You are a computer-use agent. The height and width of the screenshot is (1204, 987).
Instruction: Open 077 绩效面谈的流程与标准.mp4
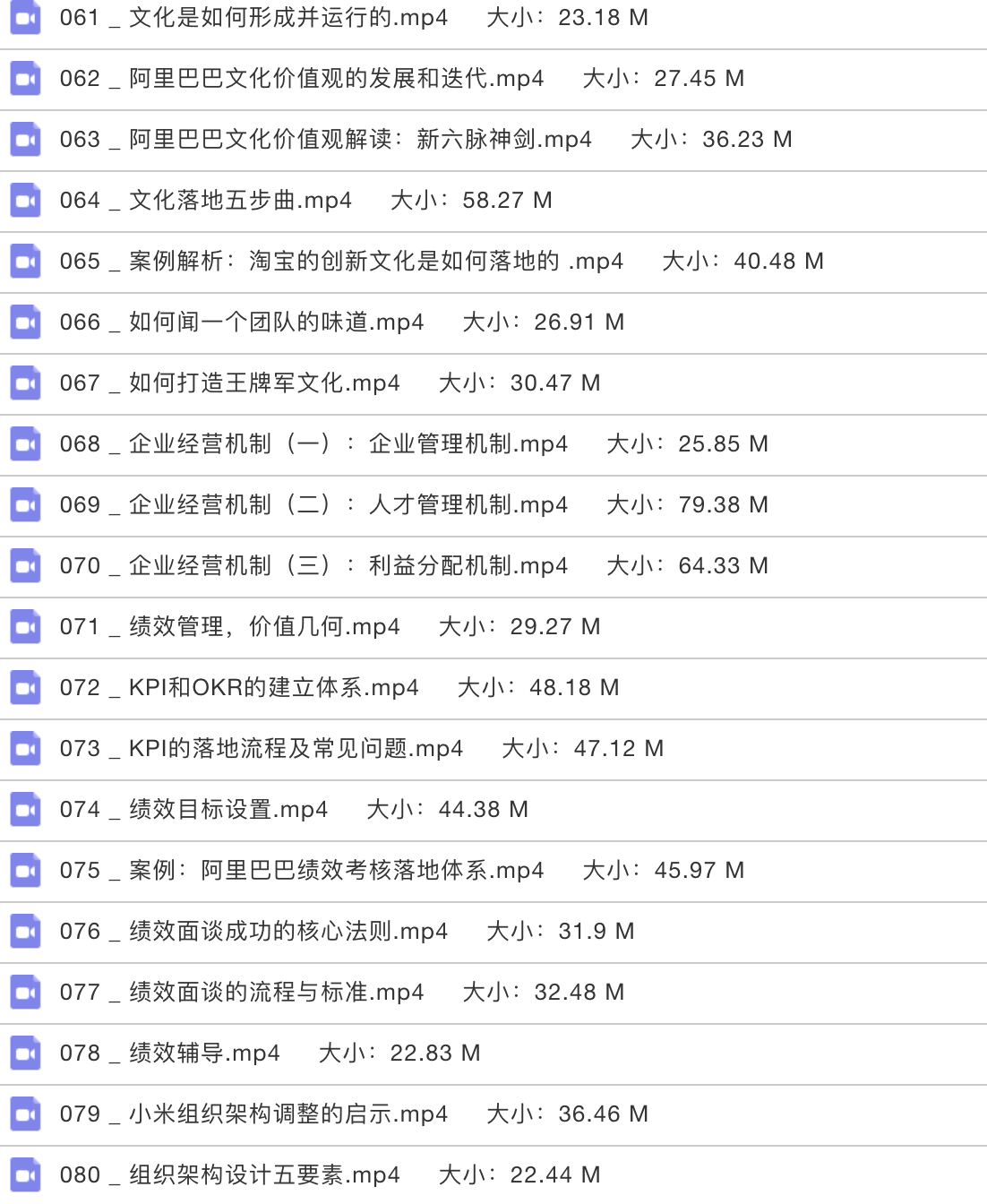pyautogui.click(x=242, y=992)
